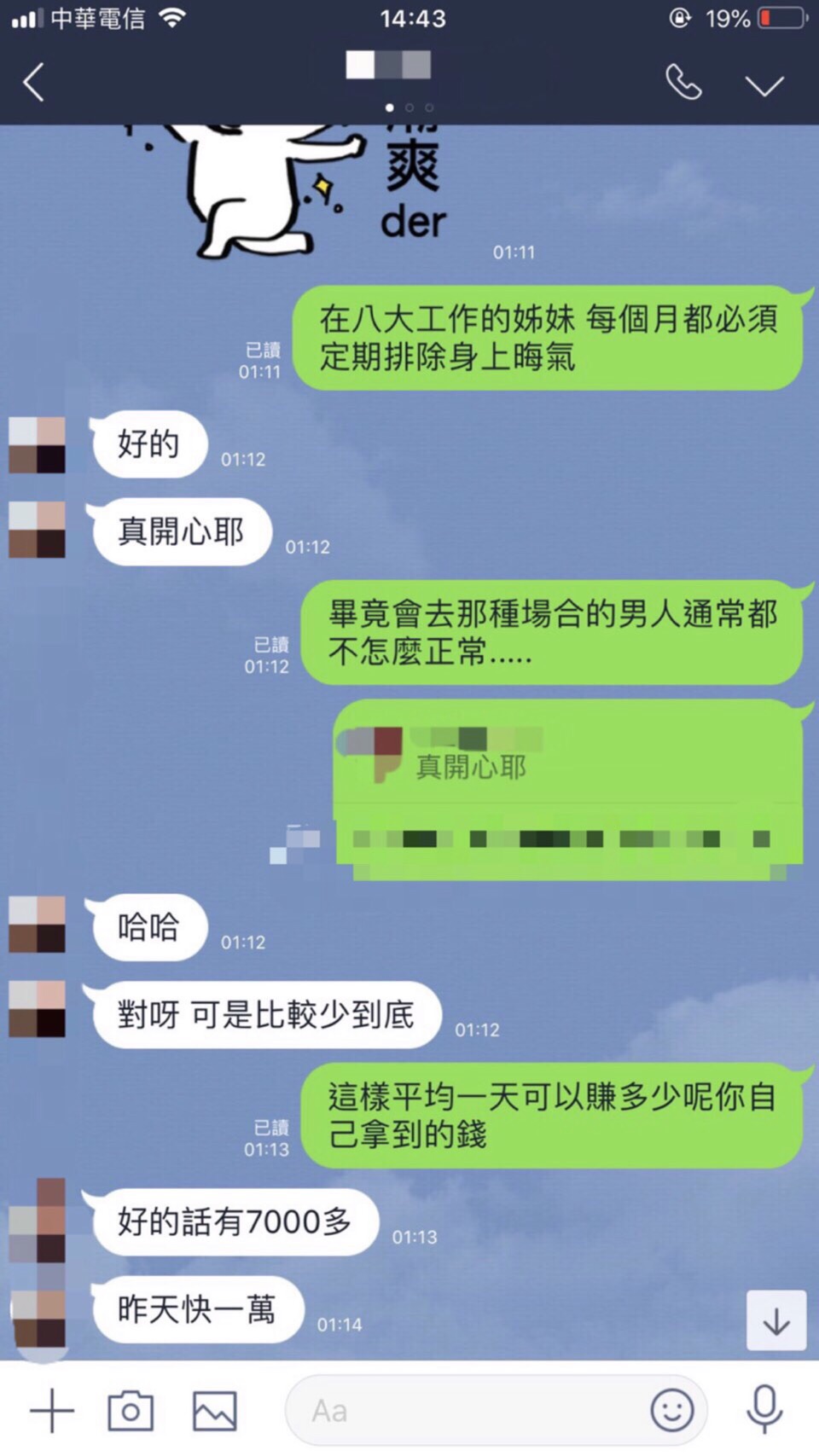Screen dimensions: 819x1456
Task: Open the plus attachment menu
Action: pyautogui.click(x=52, y=1411)
